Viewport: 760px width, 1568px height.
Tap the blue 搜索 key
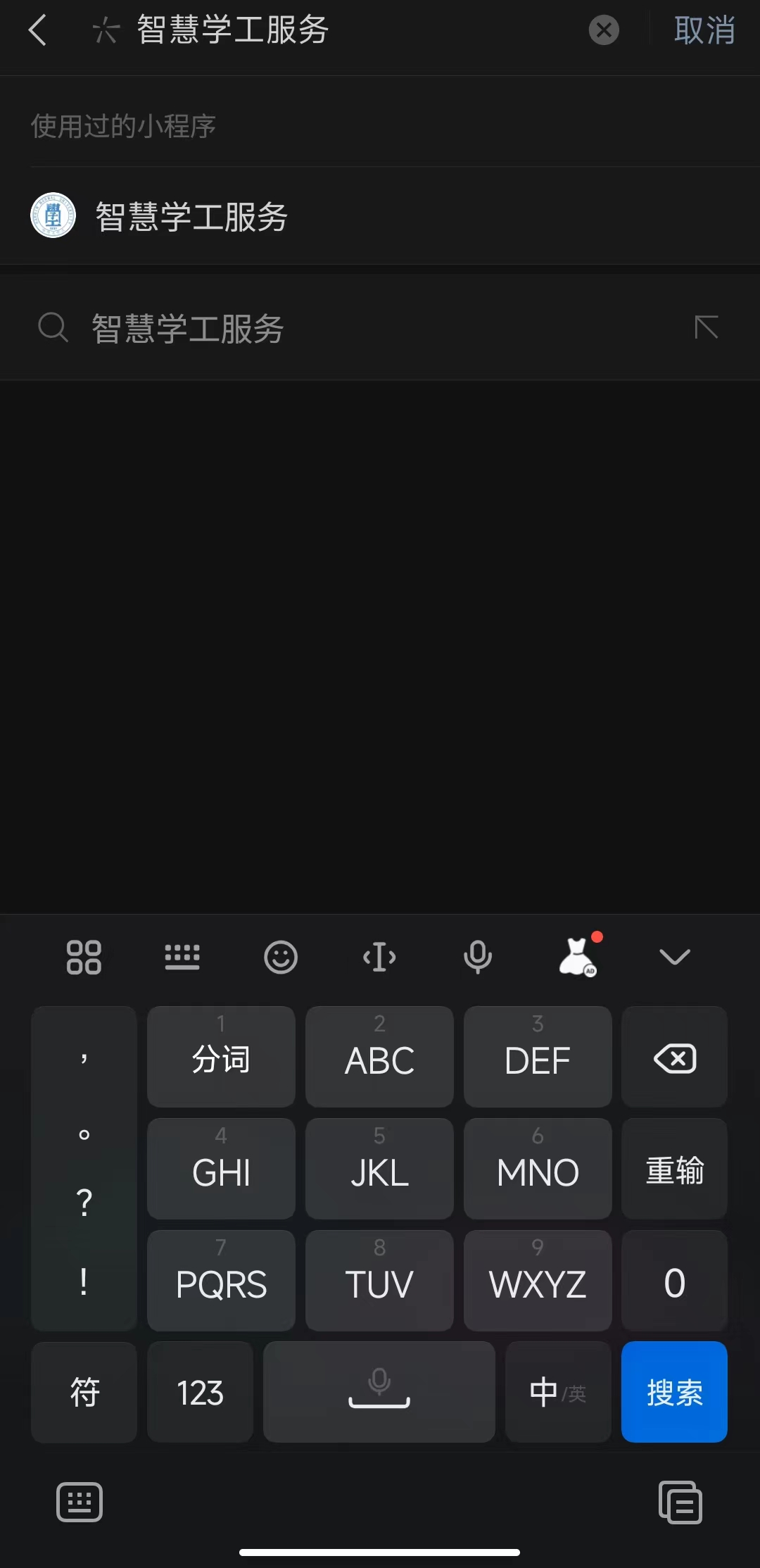(x=673, y=1392)
